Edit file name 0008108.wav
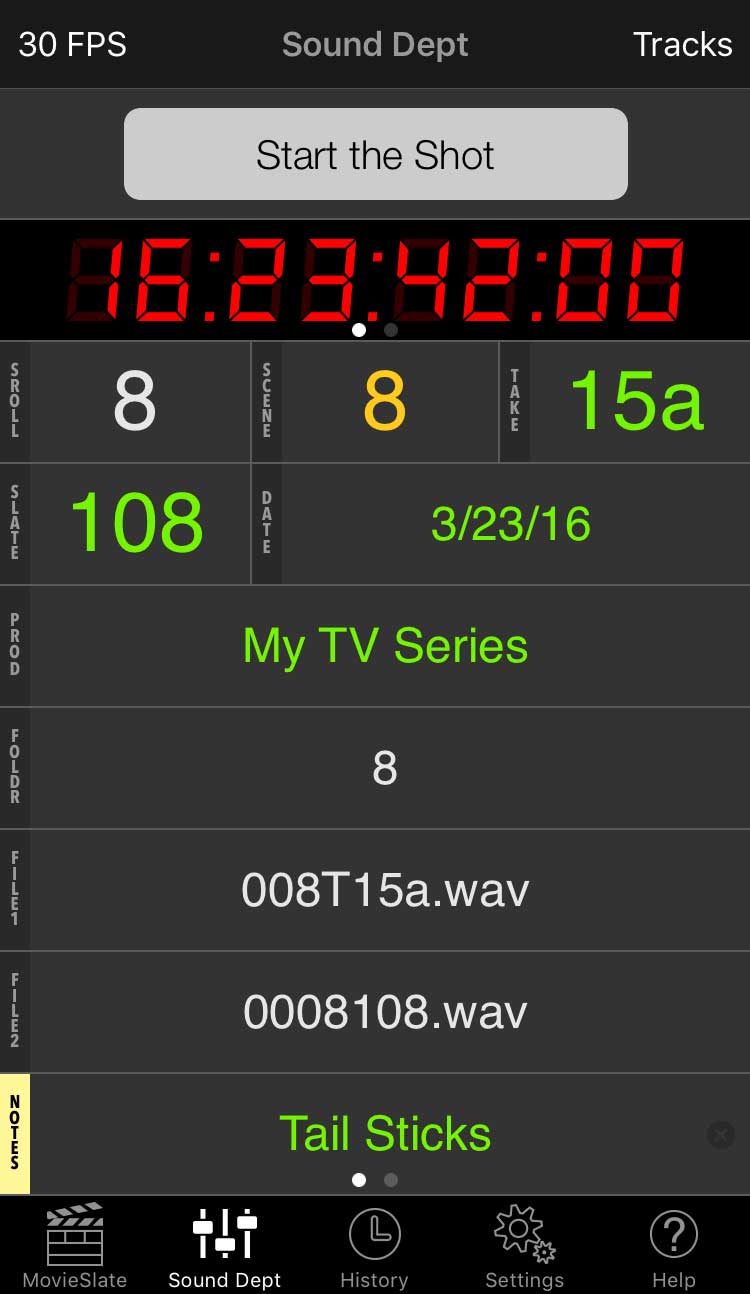Image resolution: width=750 pixels, height=1294 pixels. (385, 1012)
